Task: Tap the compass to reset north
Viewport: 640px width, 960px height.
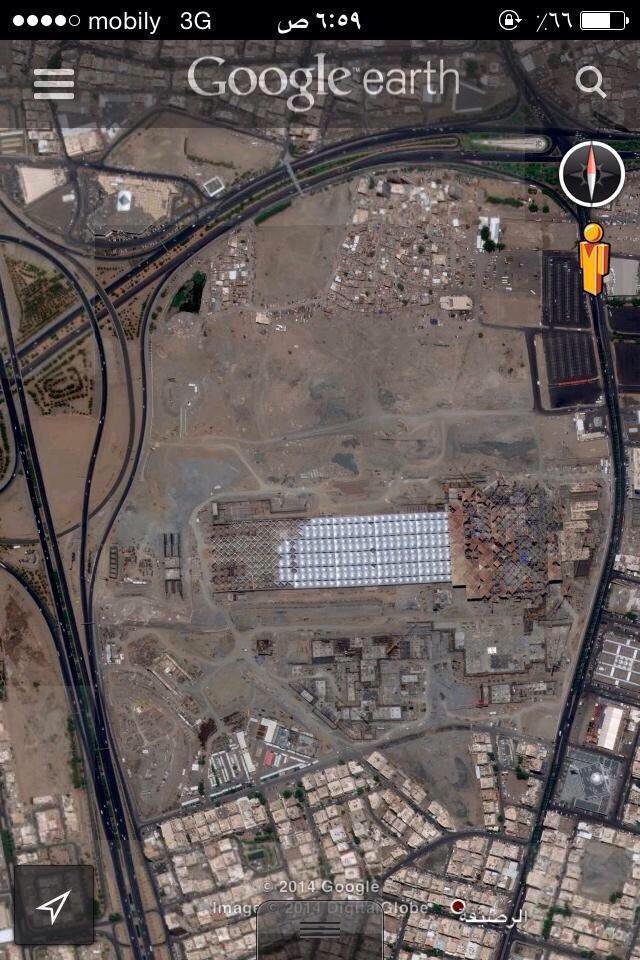Action: pyautogui.click(x=591, y=174)
